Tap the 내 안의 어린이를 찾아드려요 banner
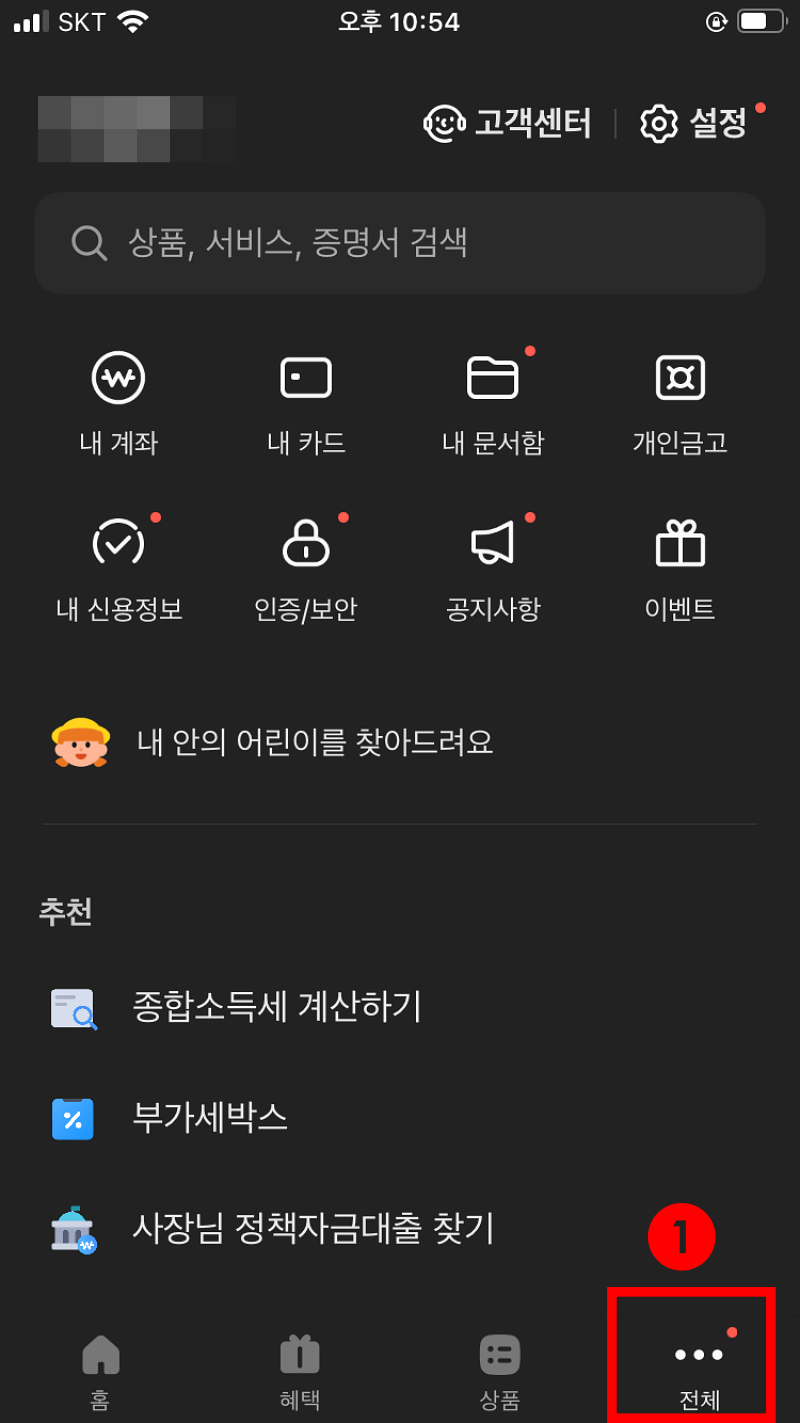The image size is (800, 1423). [313, 742]
